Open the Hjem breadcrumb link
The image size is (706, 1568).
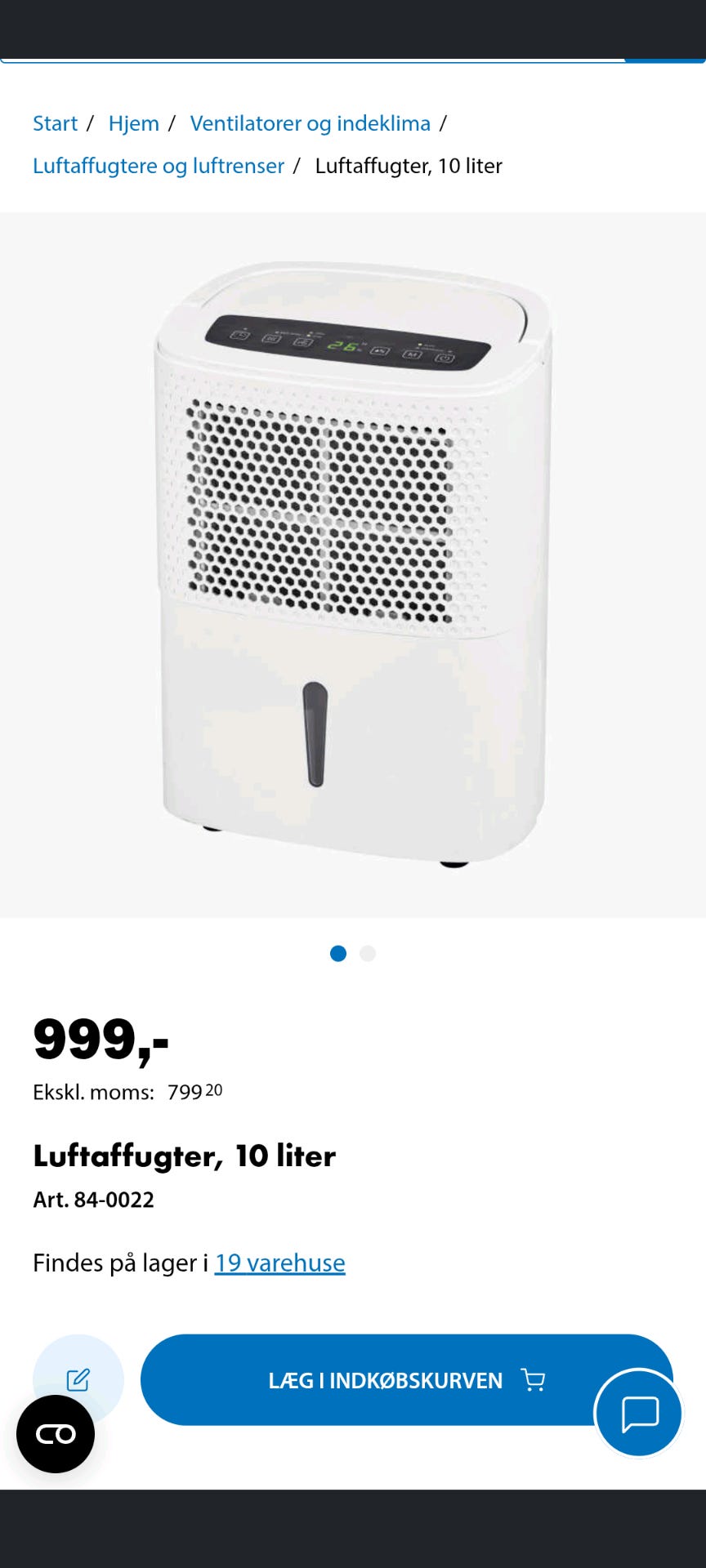[x=133, y=123]
